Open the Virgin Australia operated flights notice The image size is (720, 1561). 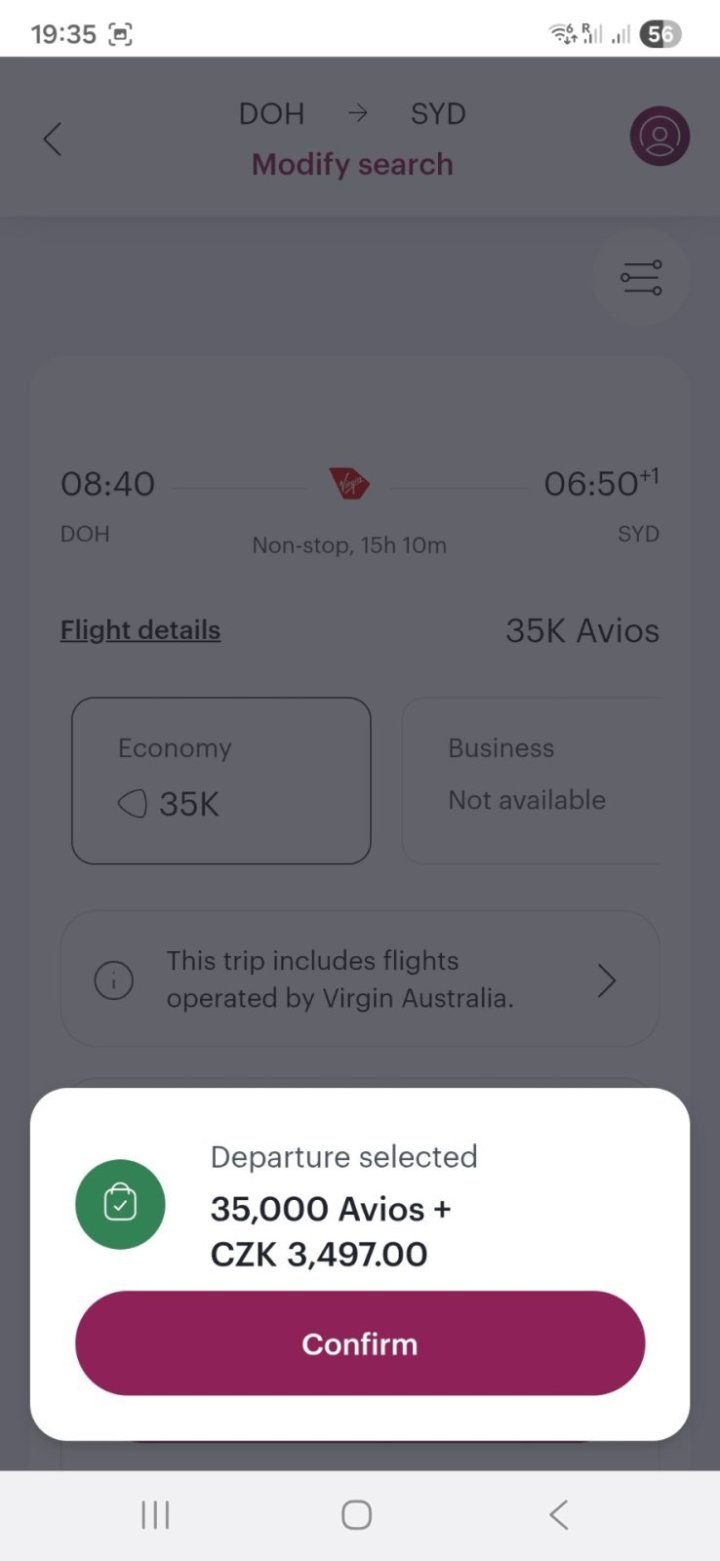(x=360, y=979)
